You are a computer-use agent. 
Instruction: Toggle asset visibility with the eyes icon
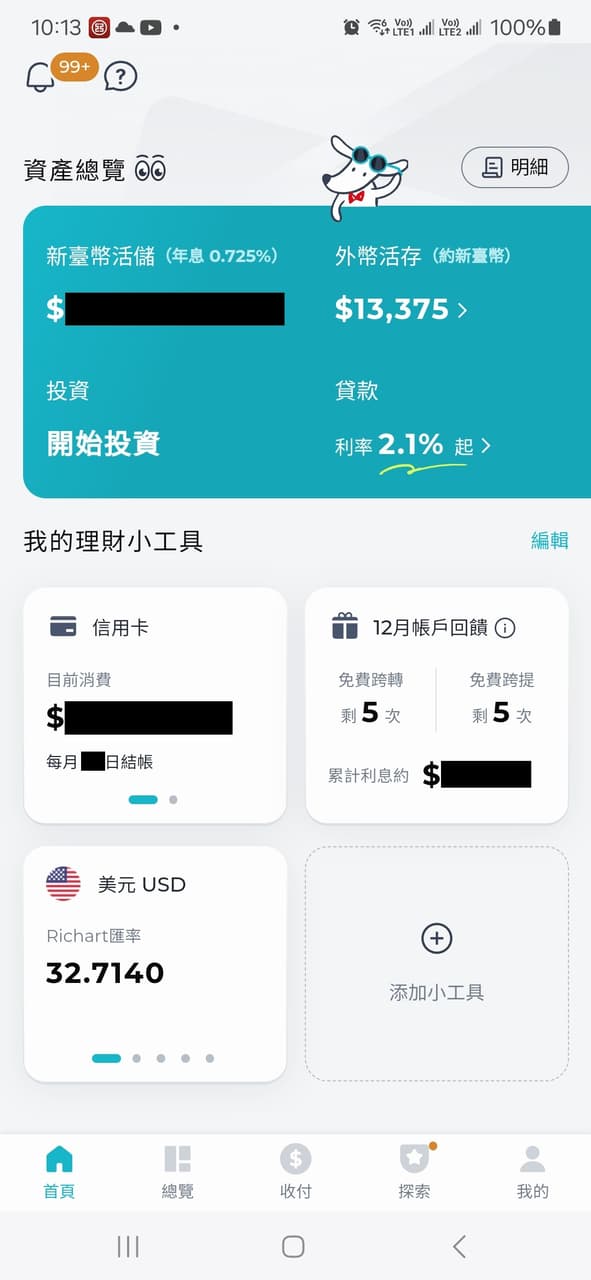pyautogui.click(x=150, y=169)
